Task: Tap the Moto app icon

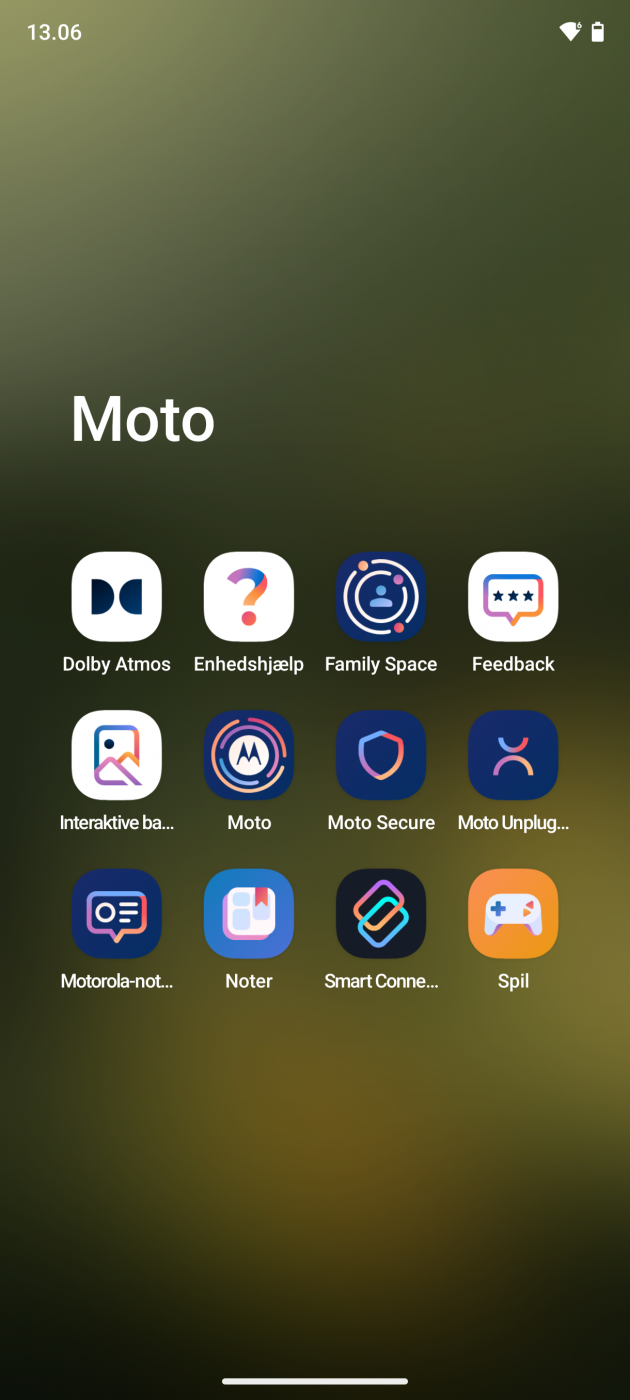Action: 249,755
